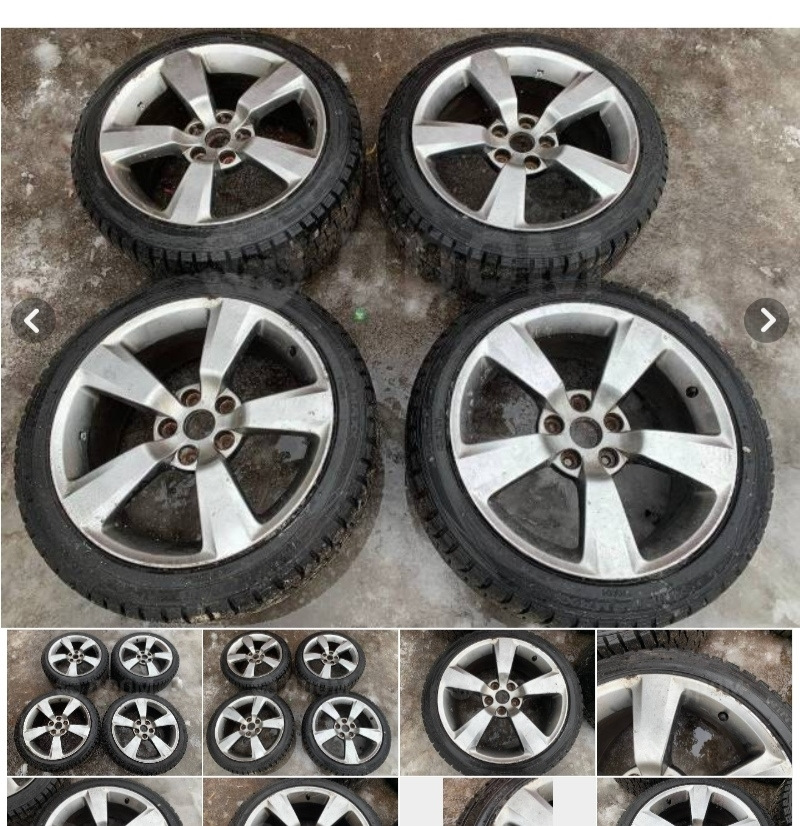The width and height of the screenshot is (800, 826).
Task: Select the second four-wheel thumbnail
Action: pos(300,701)
